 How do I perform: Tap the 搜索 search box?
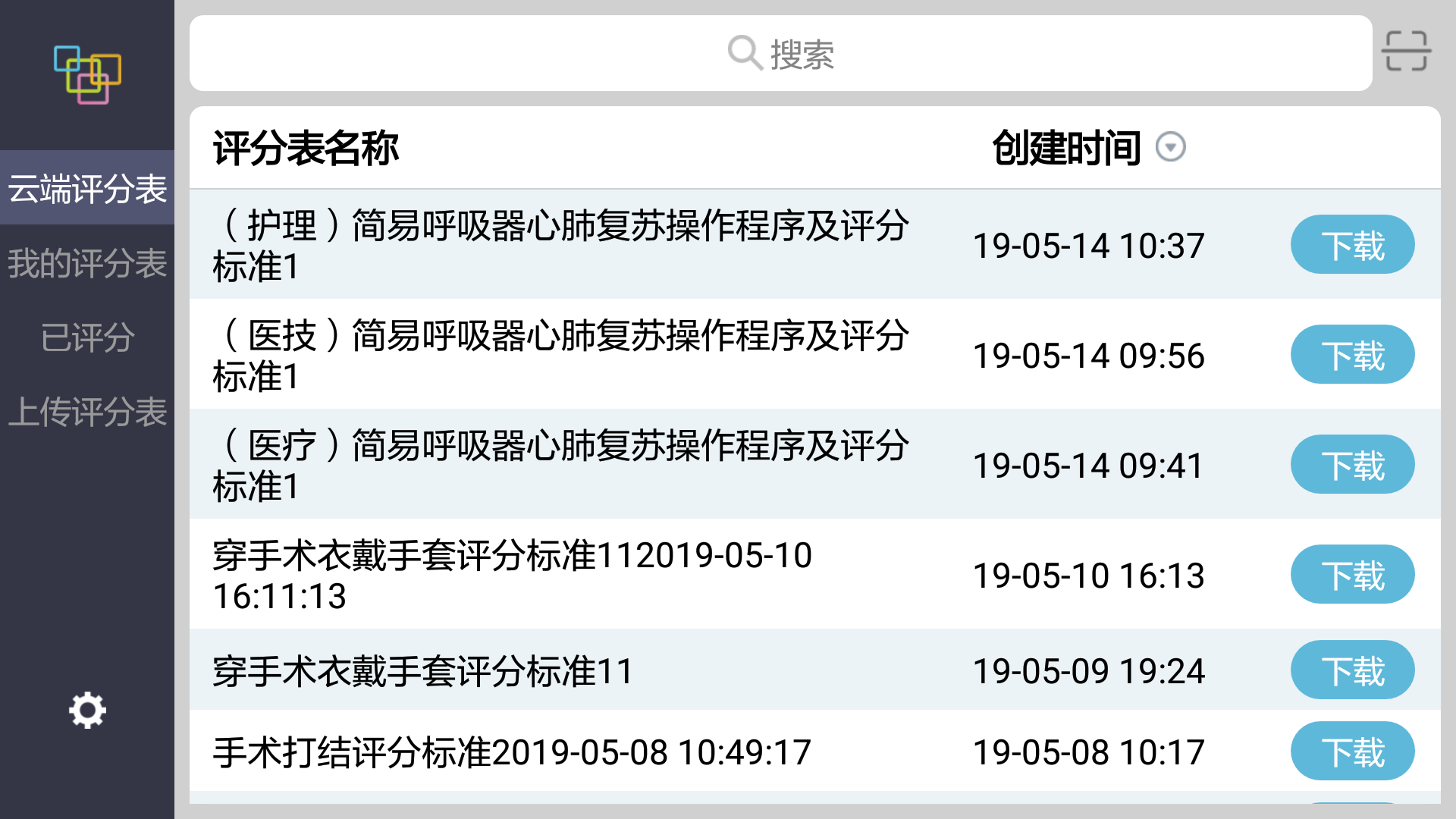click(x=781, y=53)
